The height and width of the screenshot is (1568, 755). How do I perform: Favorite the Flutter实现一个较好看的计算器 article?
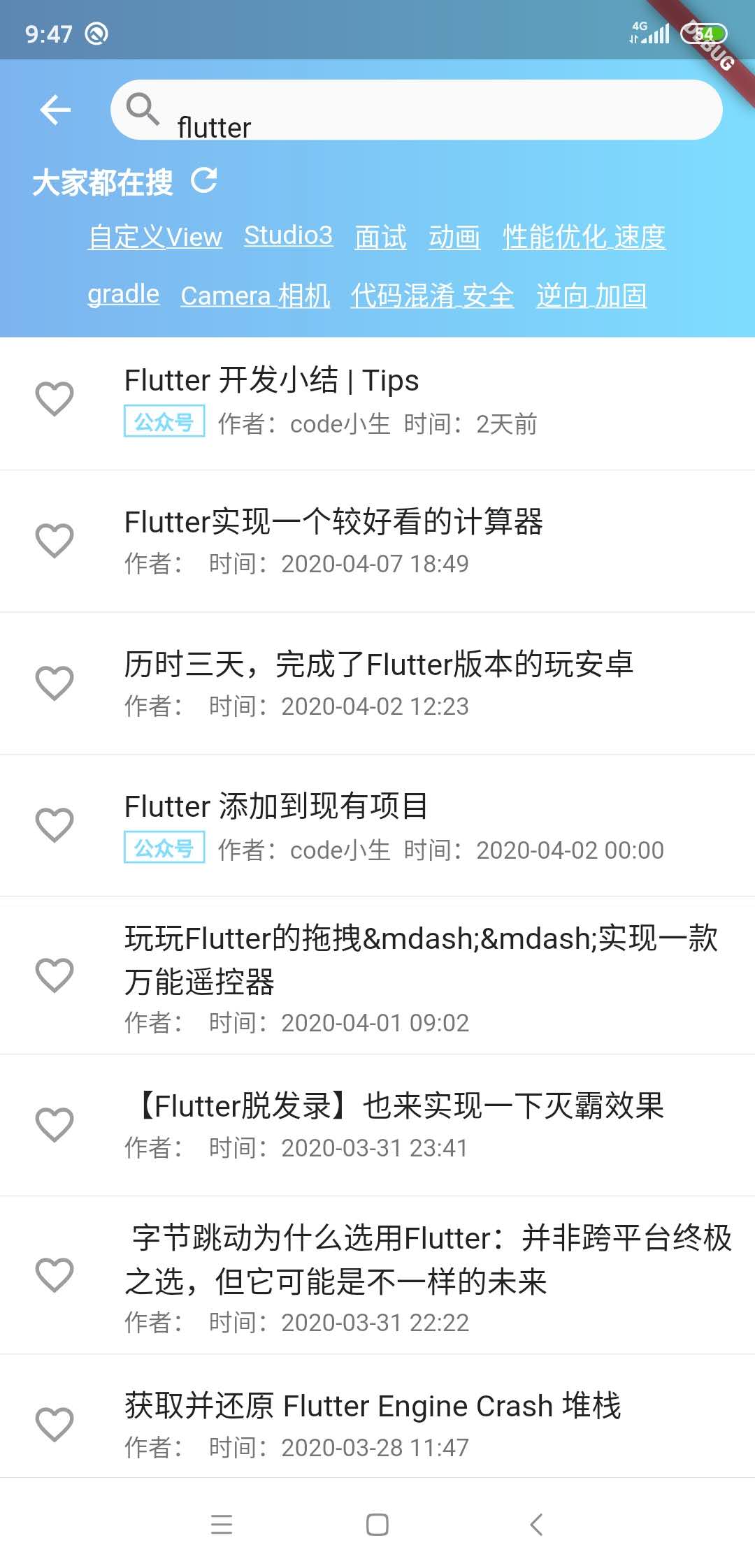coord(55,541)
